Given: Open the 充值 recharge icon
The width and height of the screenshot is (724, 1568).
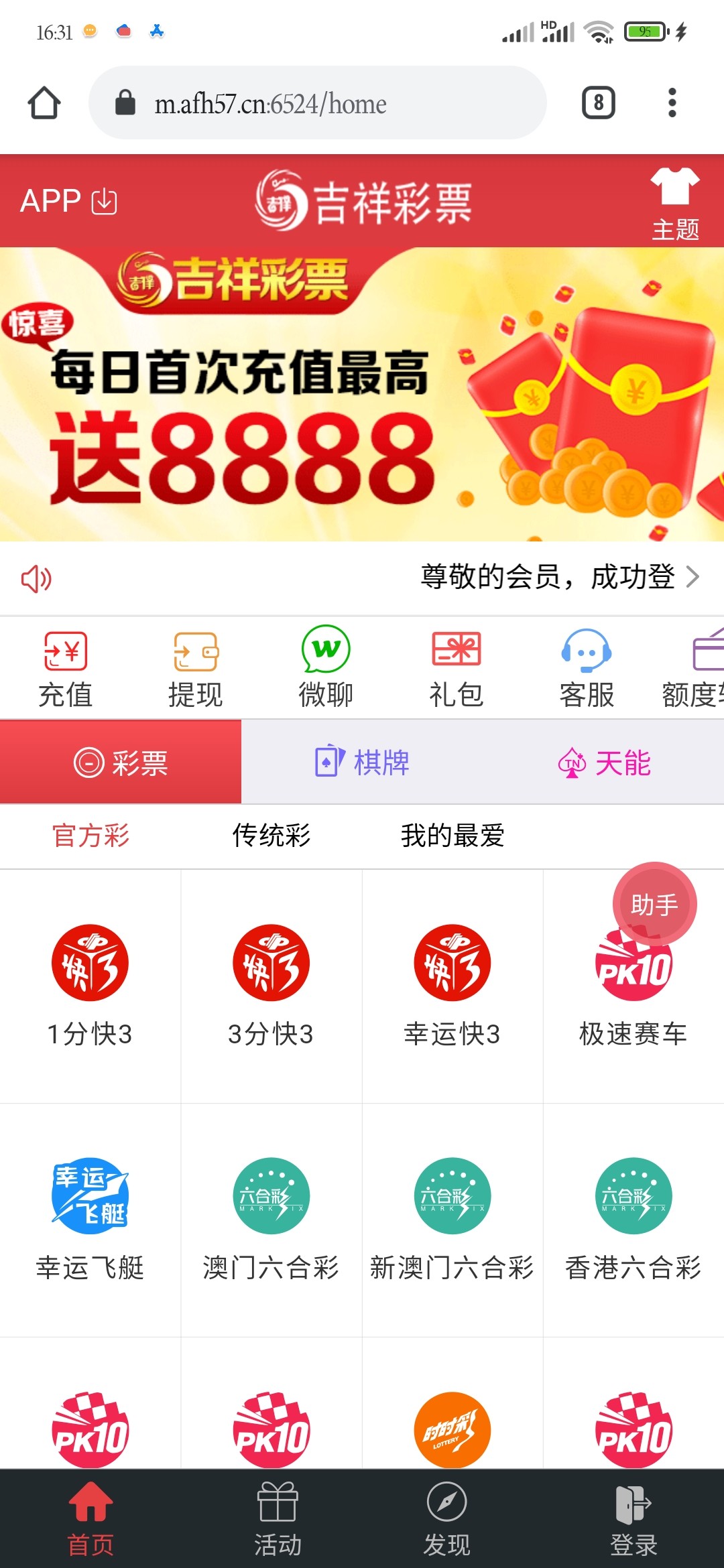Looking at the screenshot, I should (x=65, y=667).
